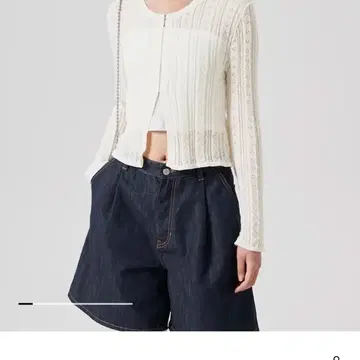Viewport: 360px width, 360px height.
Task: Open the product photo in full view
Action: coord(180,165)
